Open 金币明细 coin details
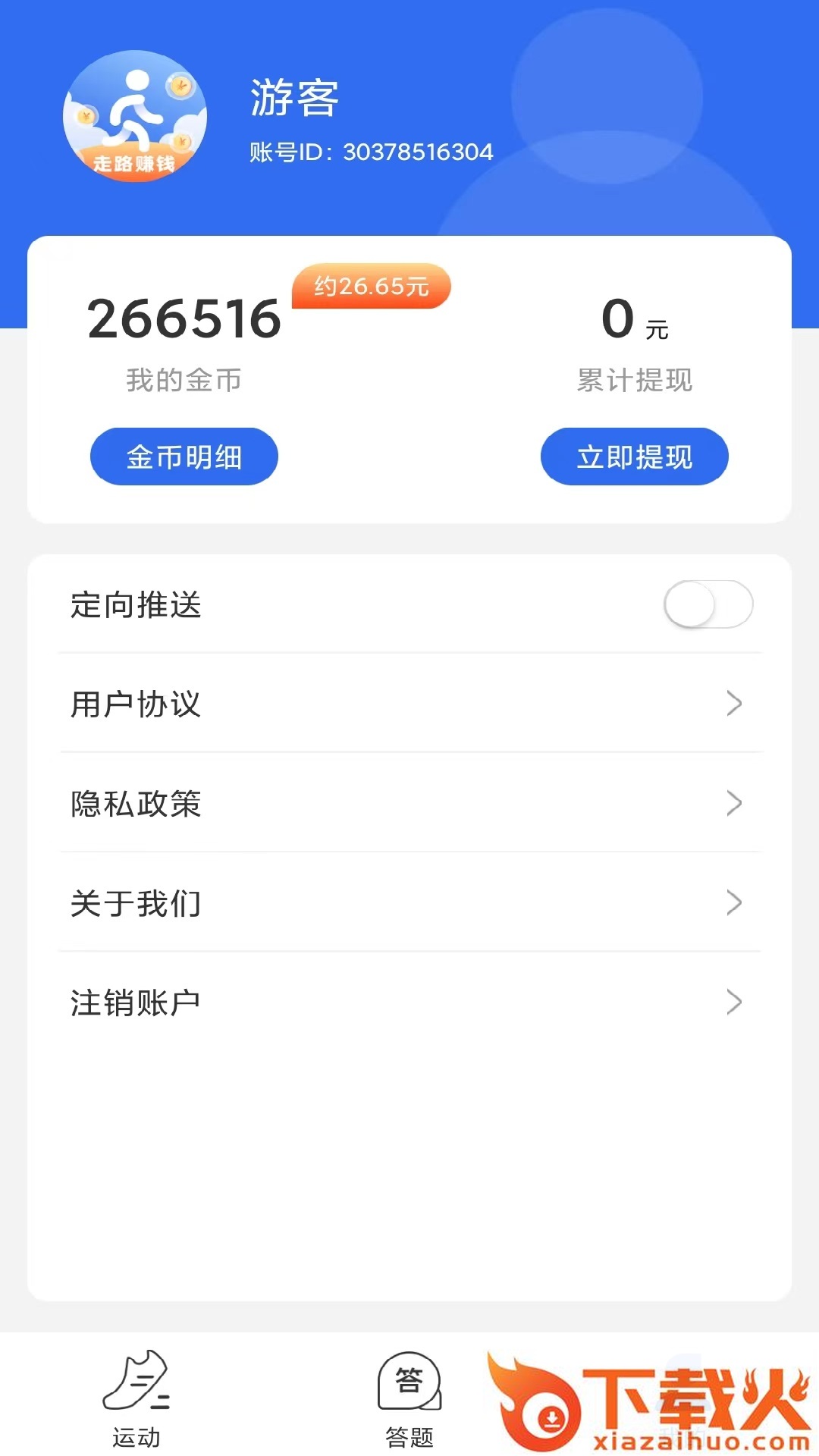Image resolution: width=819 pixels, height=1456 pixels. (184, 457)
